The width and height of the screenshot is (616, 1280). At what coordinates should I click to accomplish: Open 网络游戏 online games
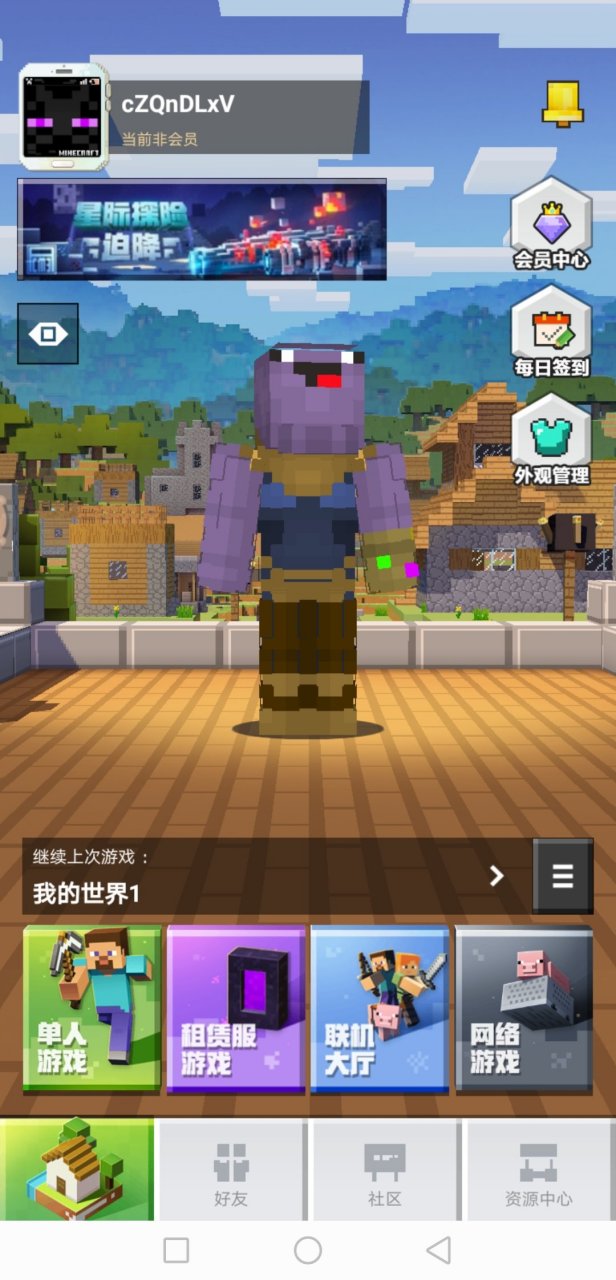524,1008
